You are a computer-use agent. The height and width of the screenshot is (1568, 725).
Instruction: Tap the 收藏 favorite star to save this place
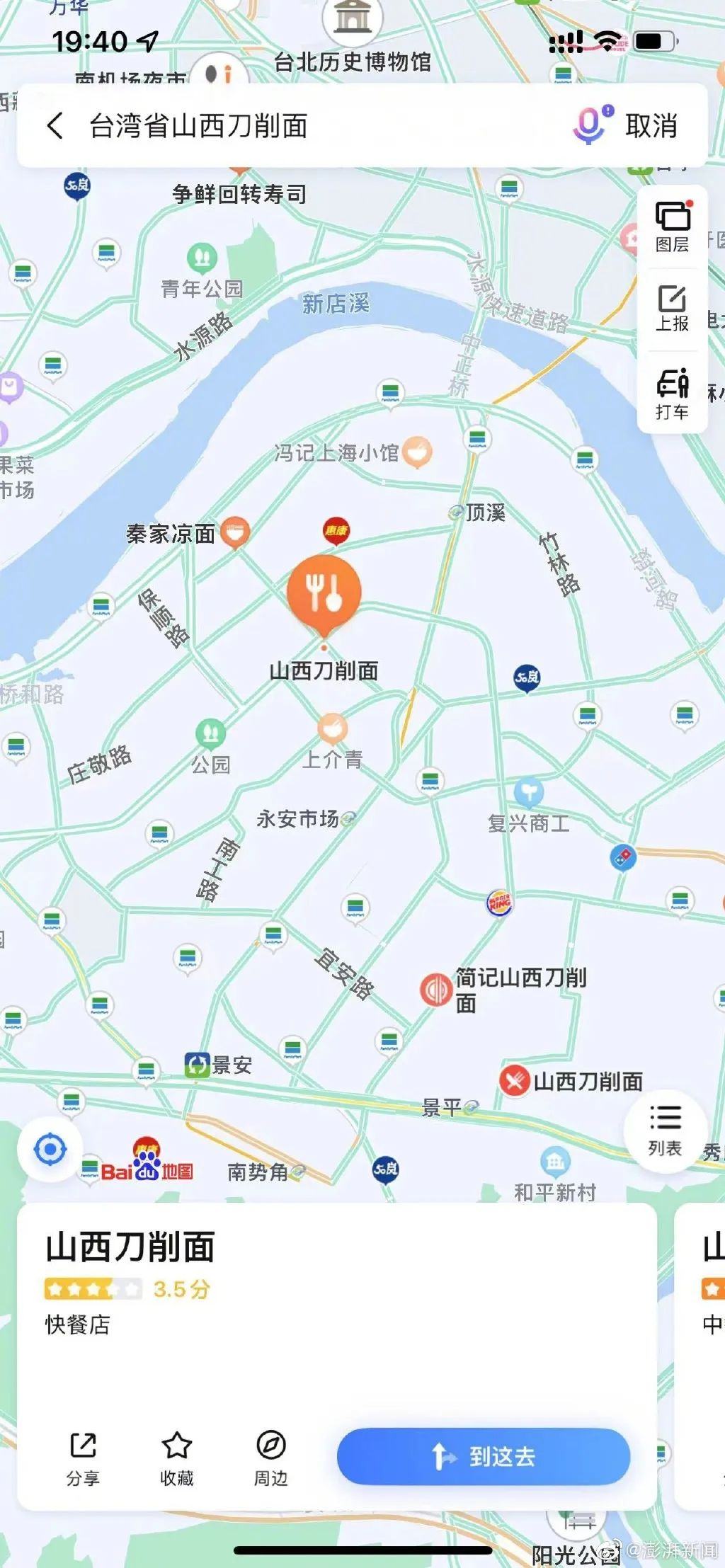coord(176,1458)
